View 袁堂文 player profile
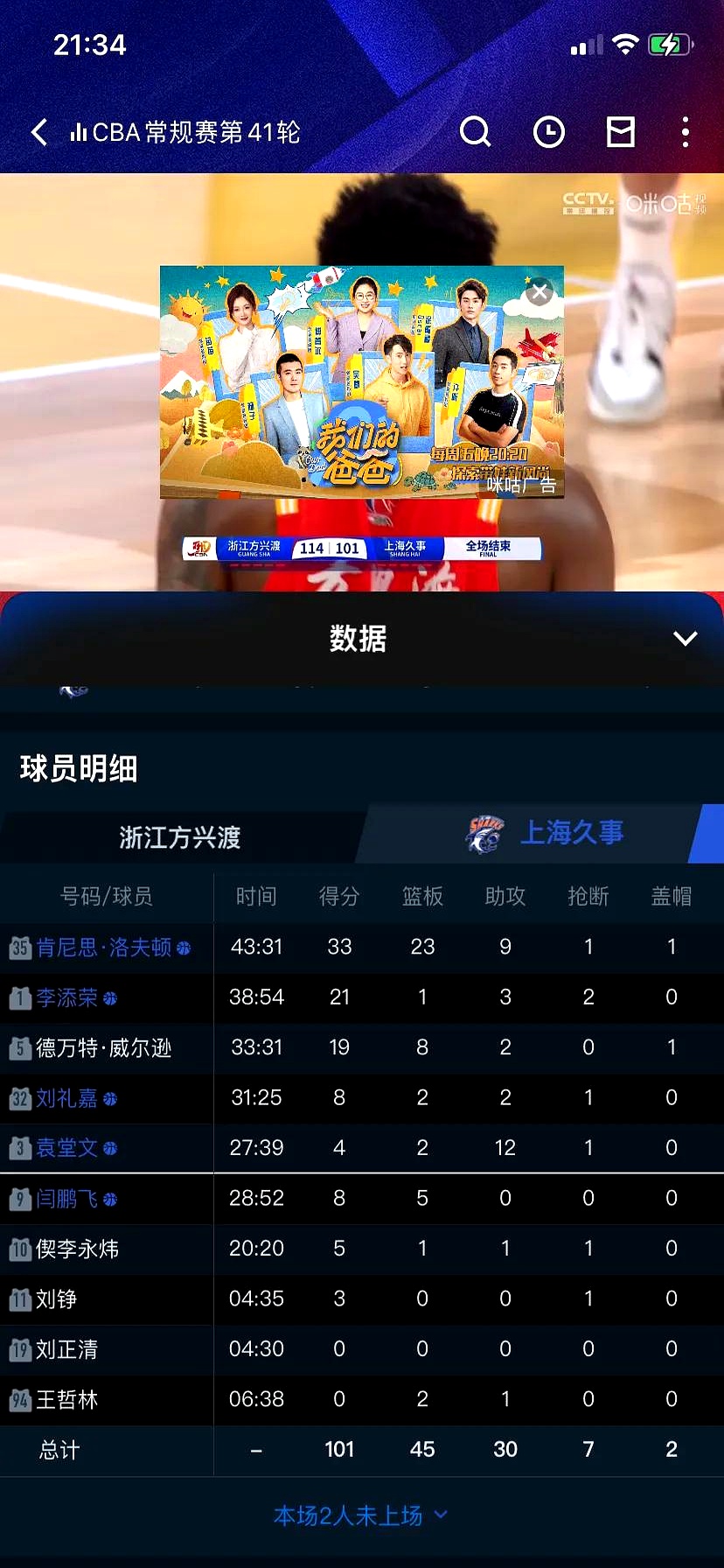724x1568 pixels. pyautogui.click(x=66, y=1147)
